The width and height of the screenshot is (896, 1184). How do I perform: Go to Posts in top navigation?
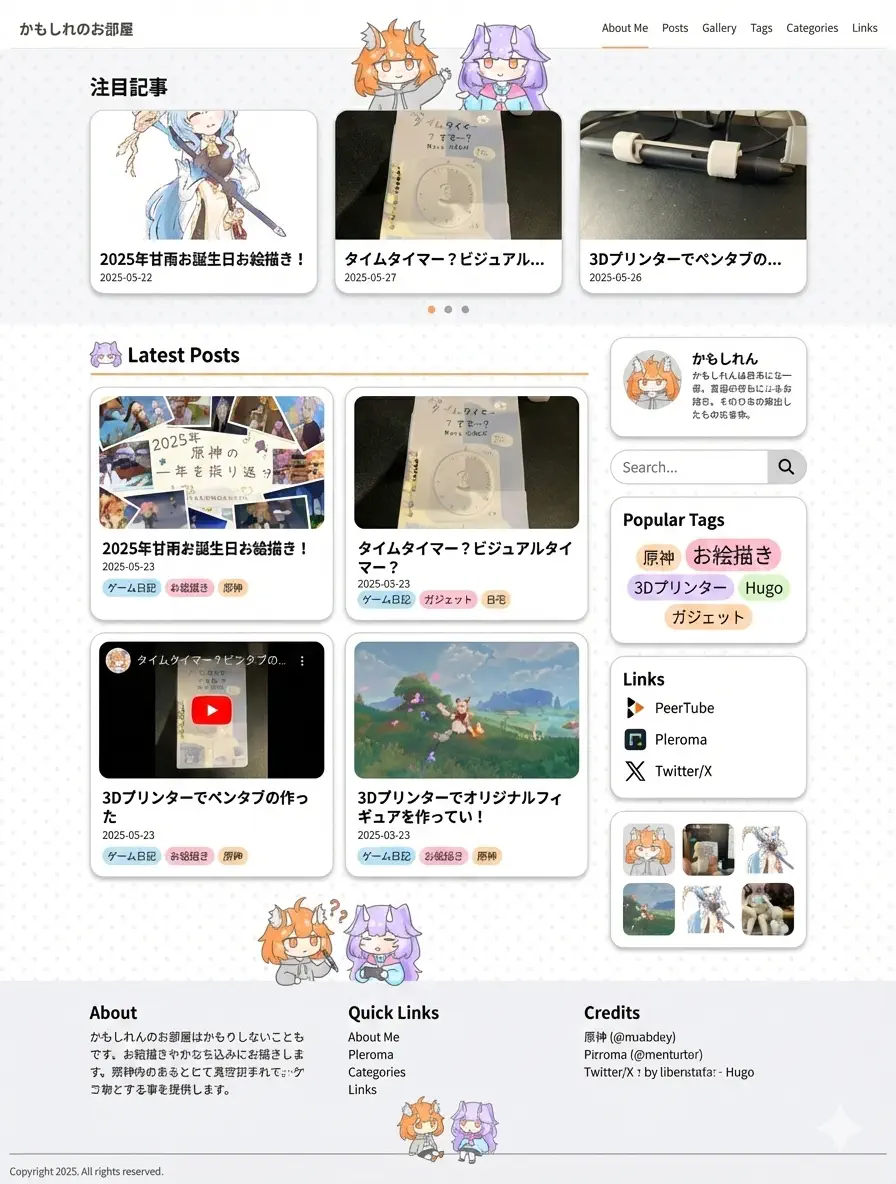coord(675,28)
